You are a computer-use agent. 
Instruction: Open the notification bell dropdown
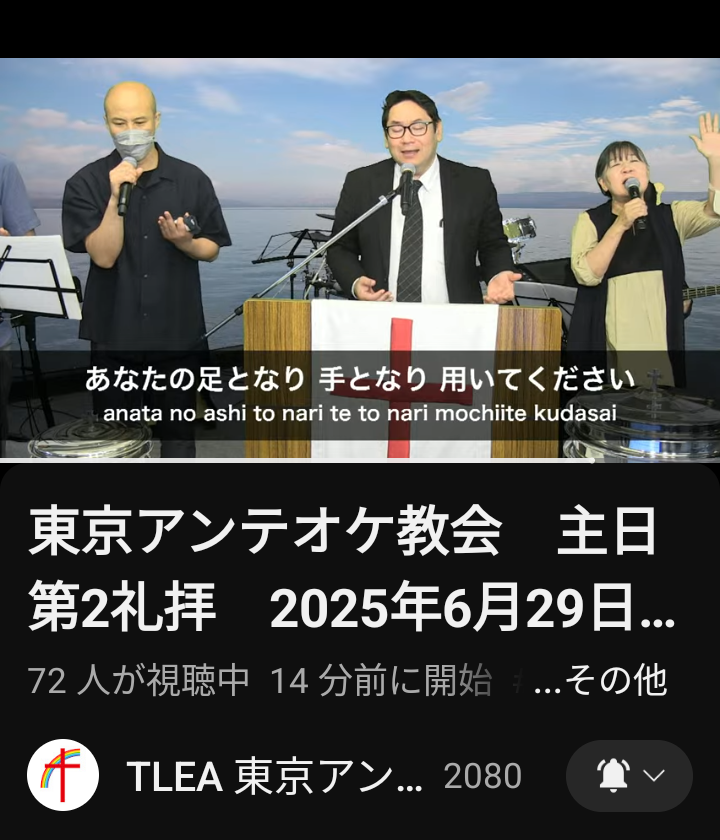[x=629, y=776]
